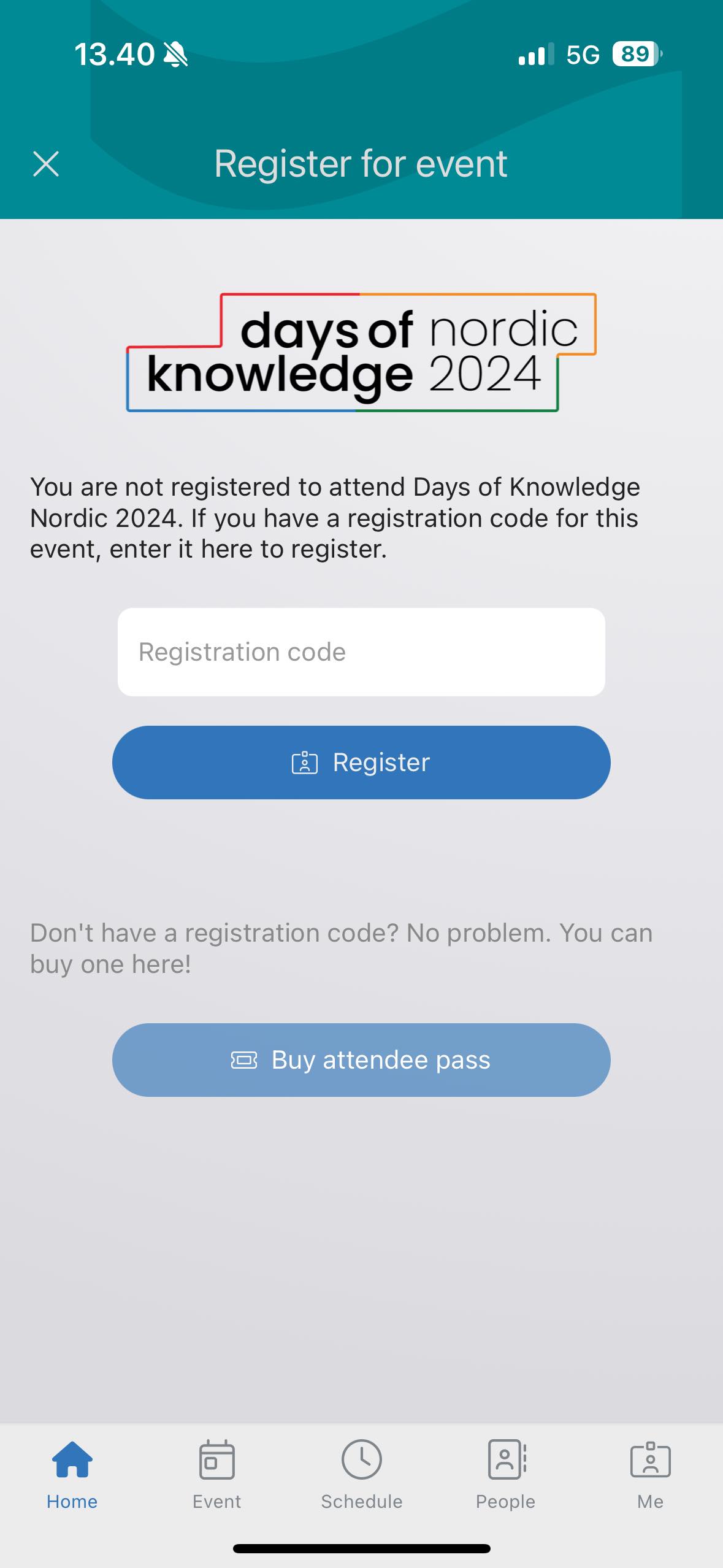
Task: Tap the blue Register button
Action: (x=361, y=762)
